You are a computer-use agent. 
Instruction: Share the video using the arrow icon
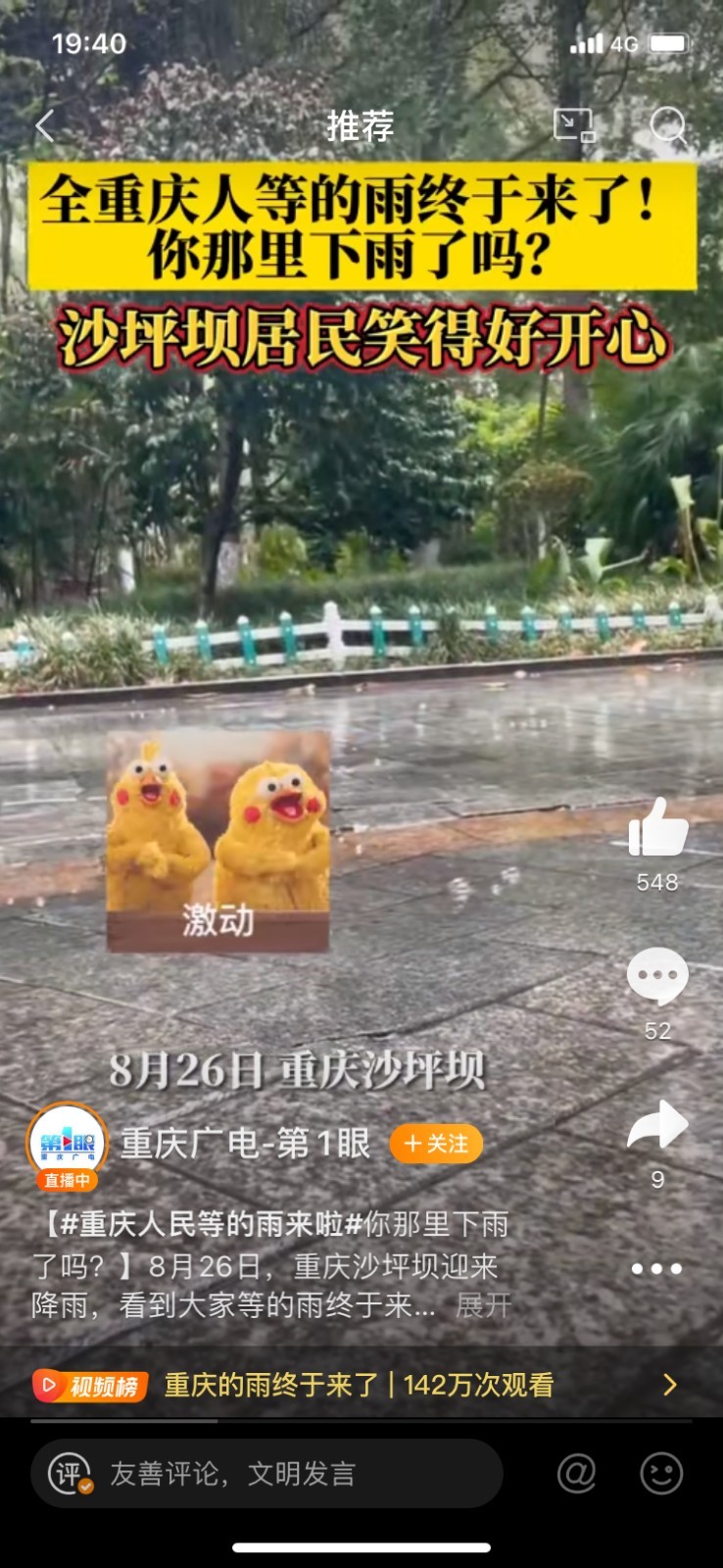click(657, 1125)
